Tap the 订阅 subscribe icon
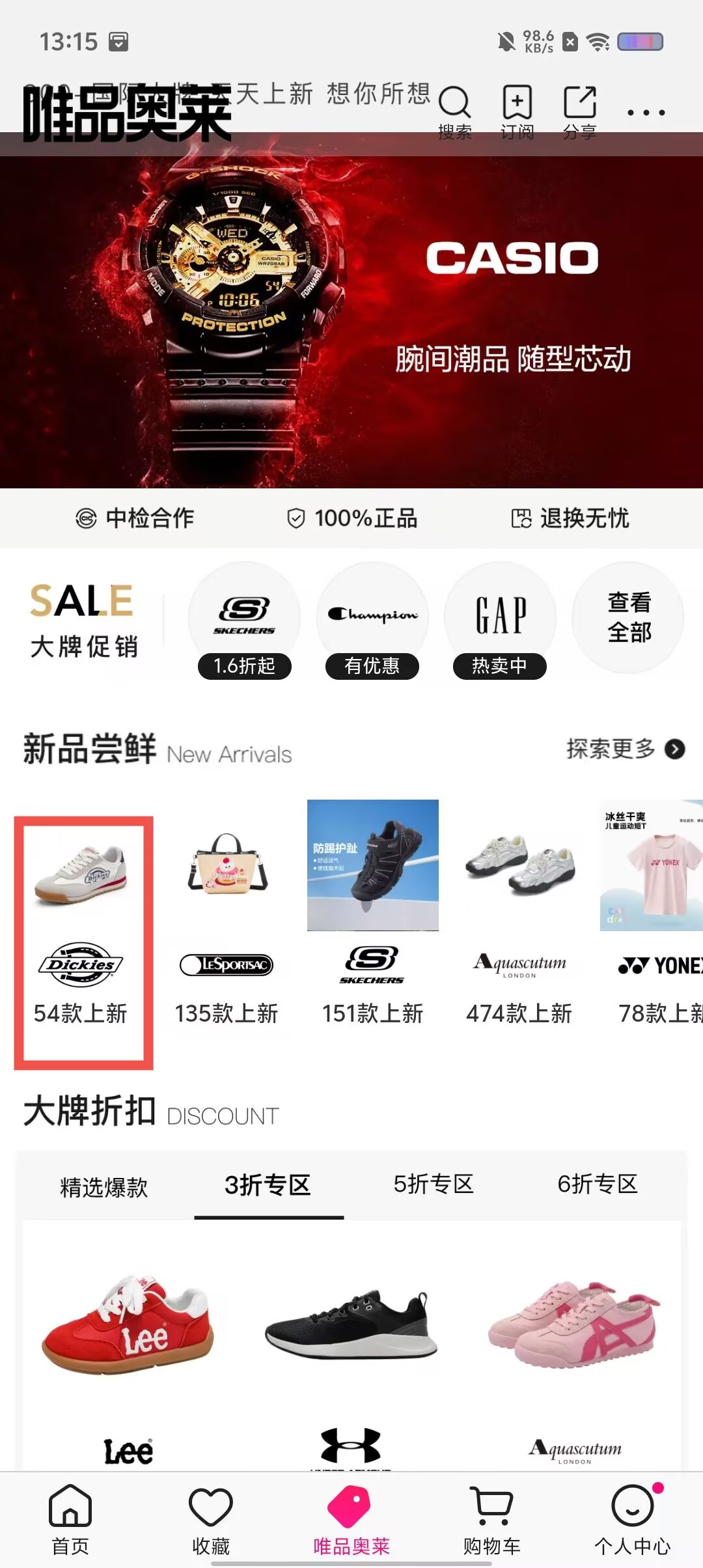 coord(517,111)
